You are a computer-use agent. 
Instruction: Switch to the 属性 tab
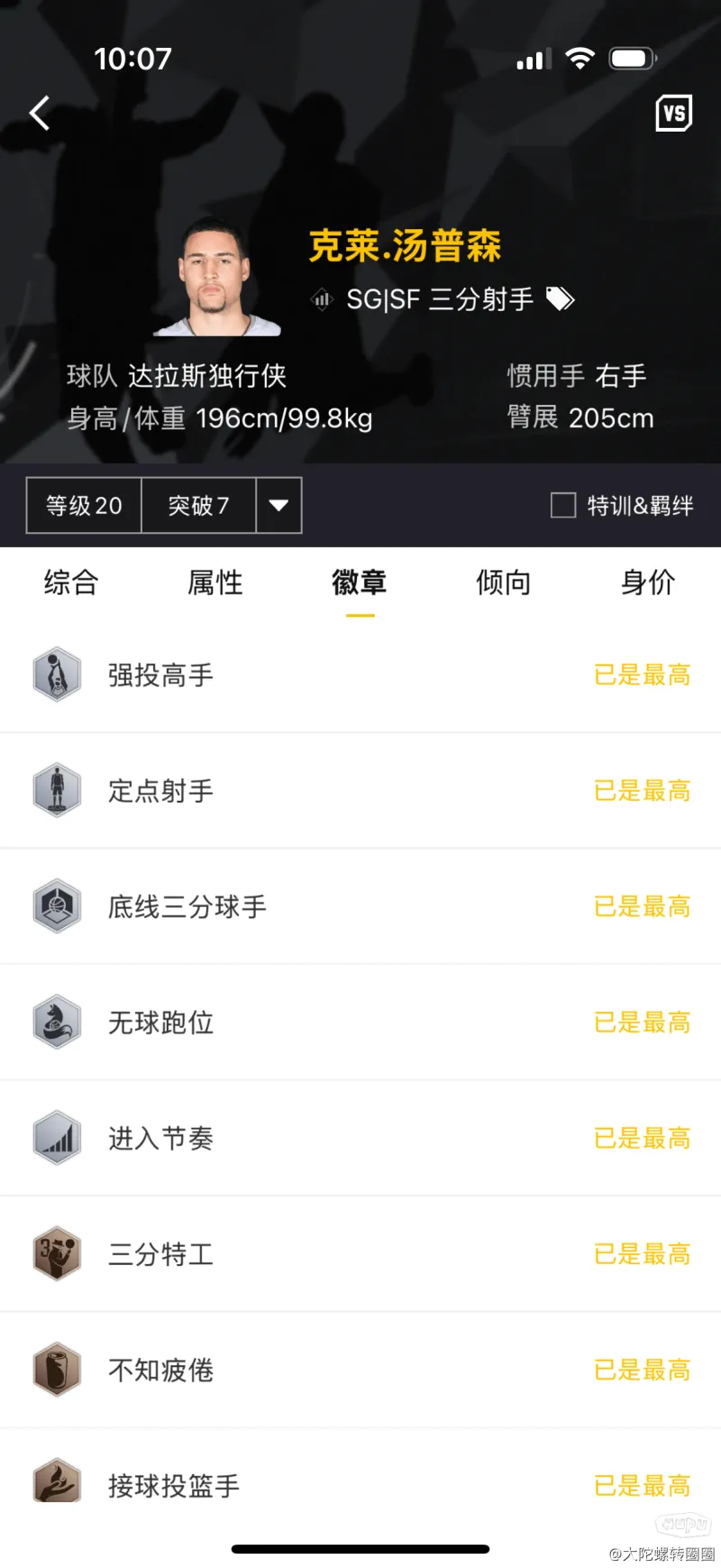click(x=215, y=582)
